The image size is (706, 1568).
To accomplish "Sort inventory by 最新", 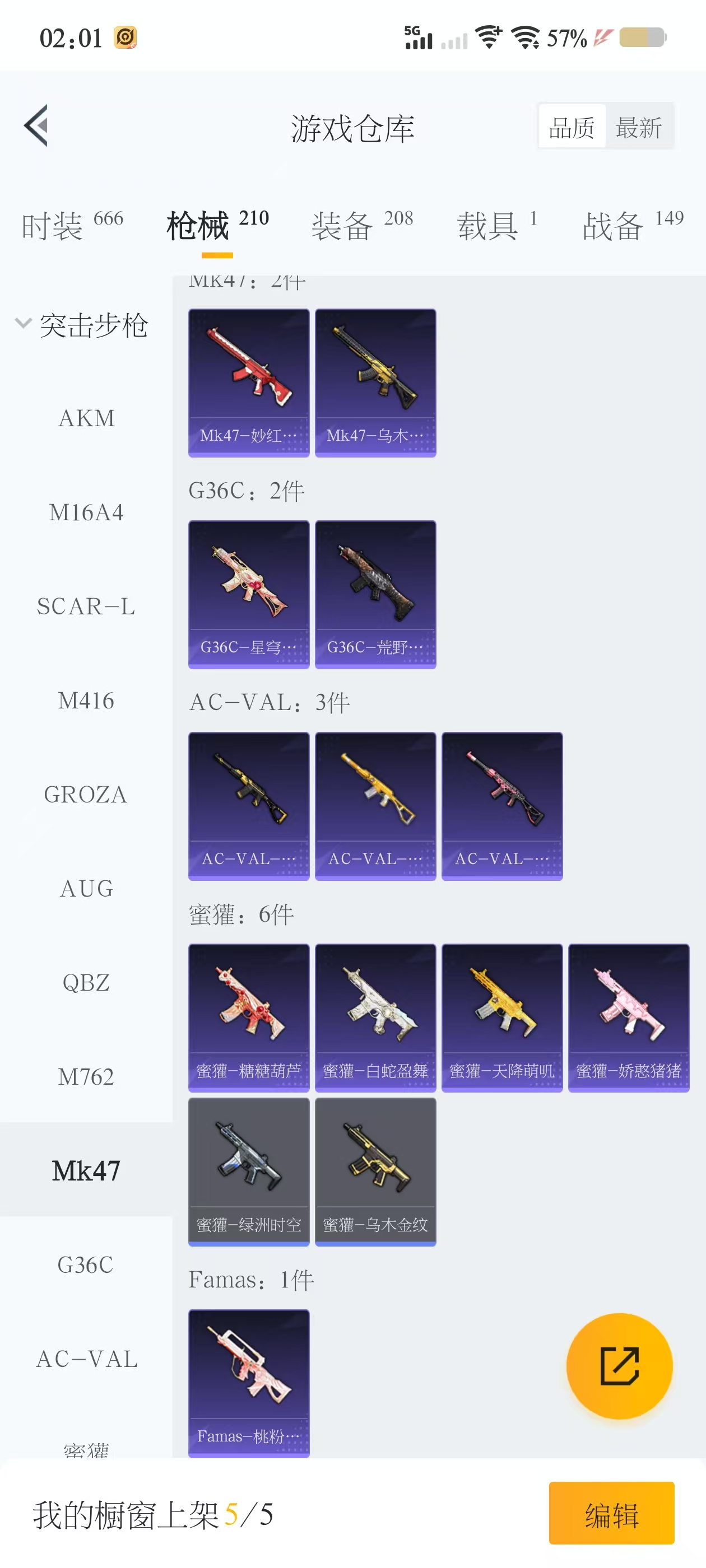I will [638, 127].
